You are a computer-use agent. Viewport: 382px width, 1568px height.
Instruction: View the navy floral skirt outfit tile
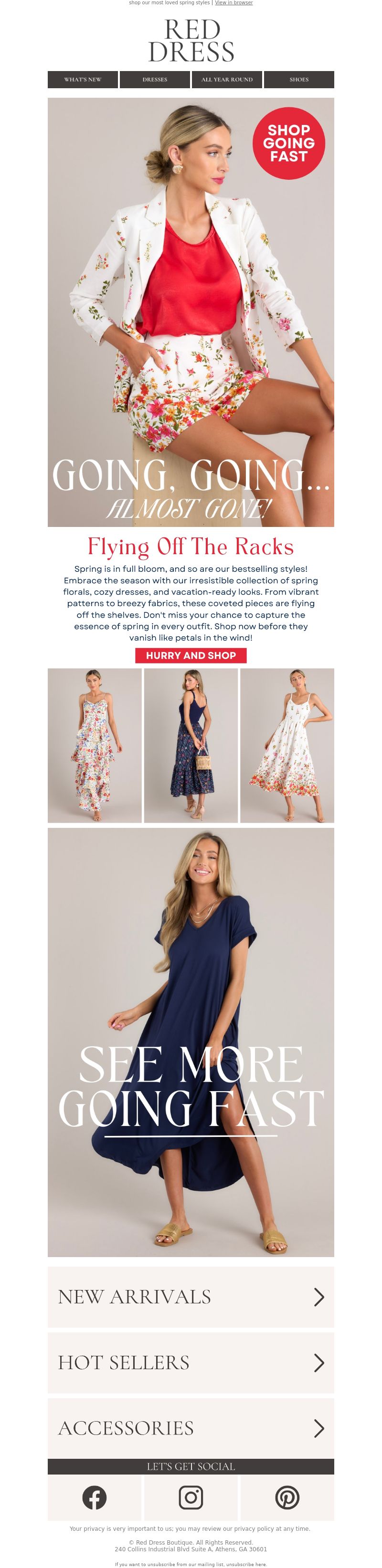click(191, 746)
